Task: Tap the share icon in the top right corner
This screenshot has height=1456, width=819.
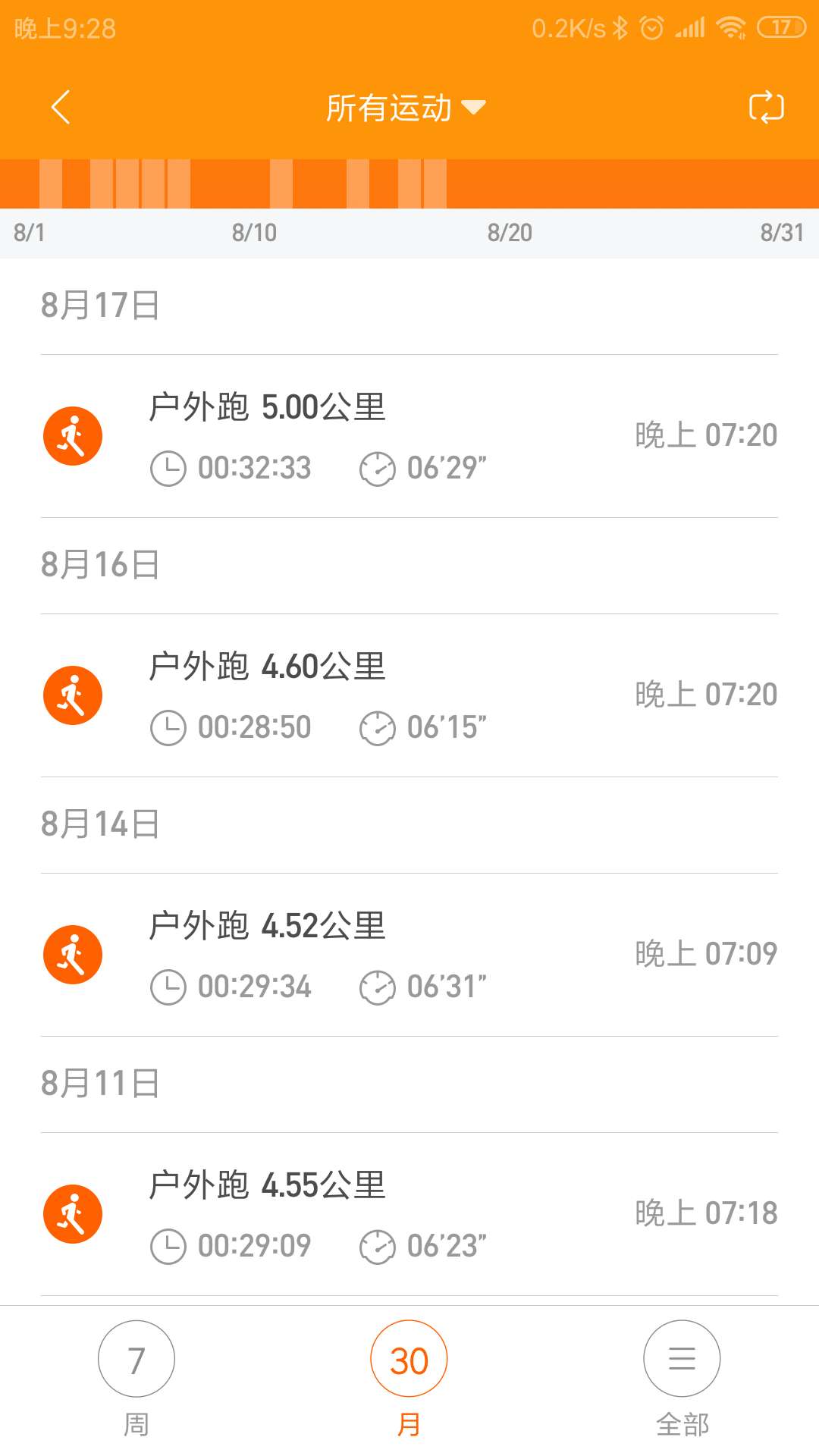Action: click(764, 108)
